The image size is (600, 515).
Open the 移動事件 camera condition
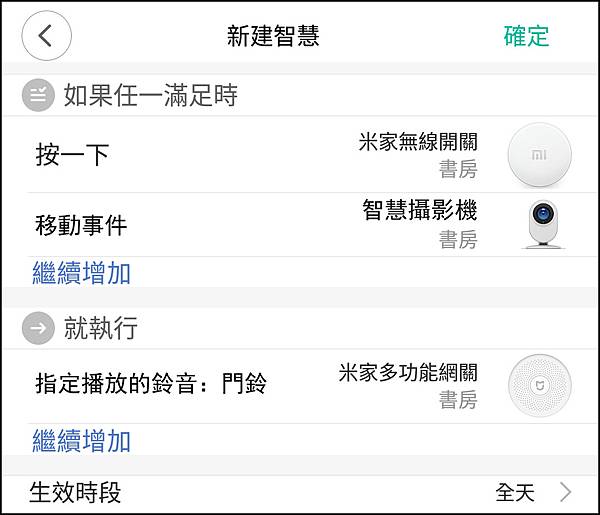(300, 224)
